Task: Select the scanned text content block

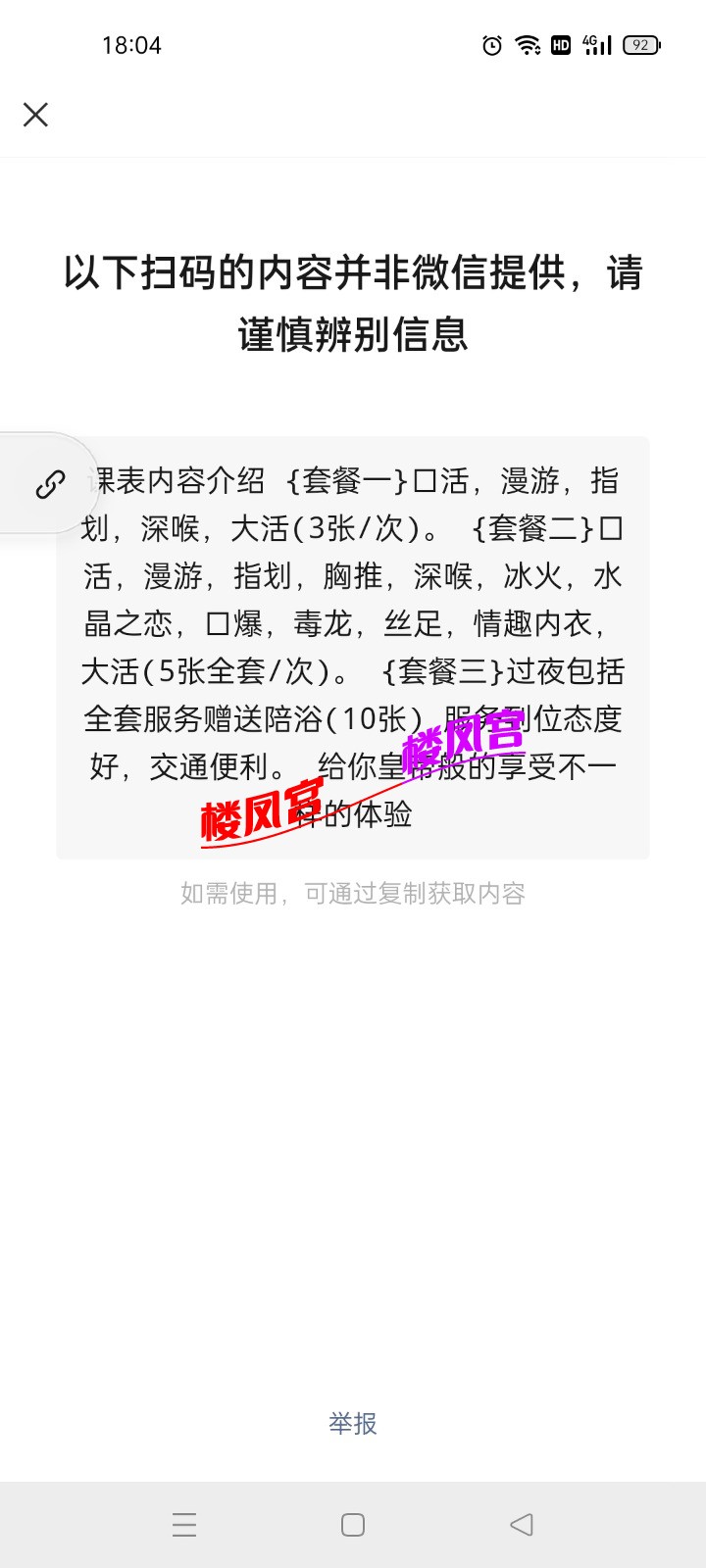Action: [x=353, y=647]
